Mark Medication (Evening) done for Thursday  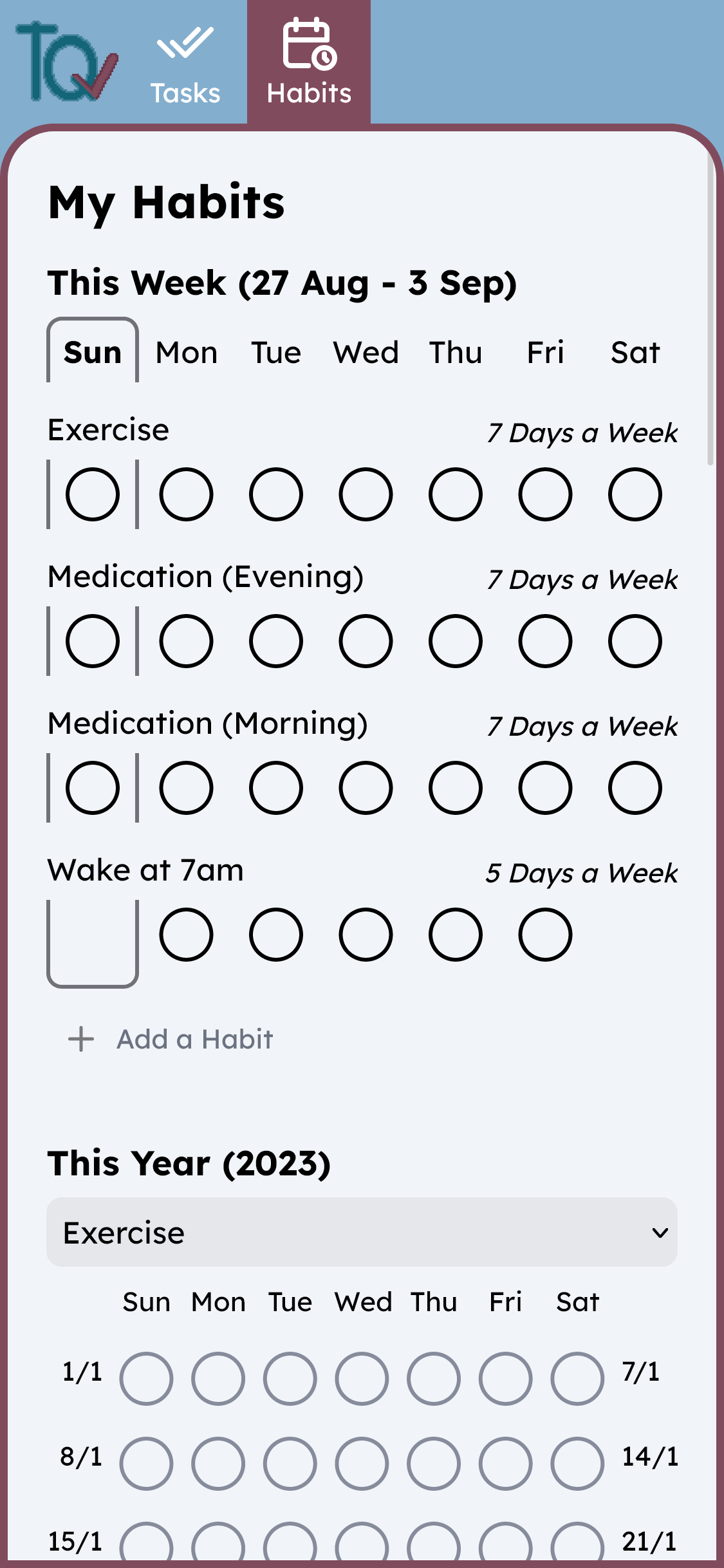(455, 640)
